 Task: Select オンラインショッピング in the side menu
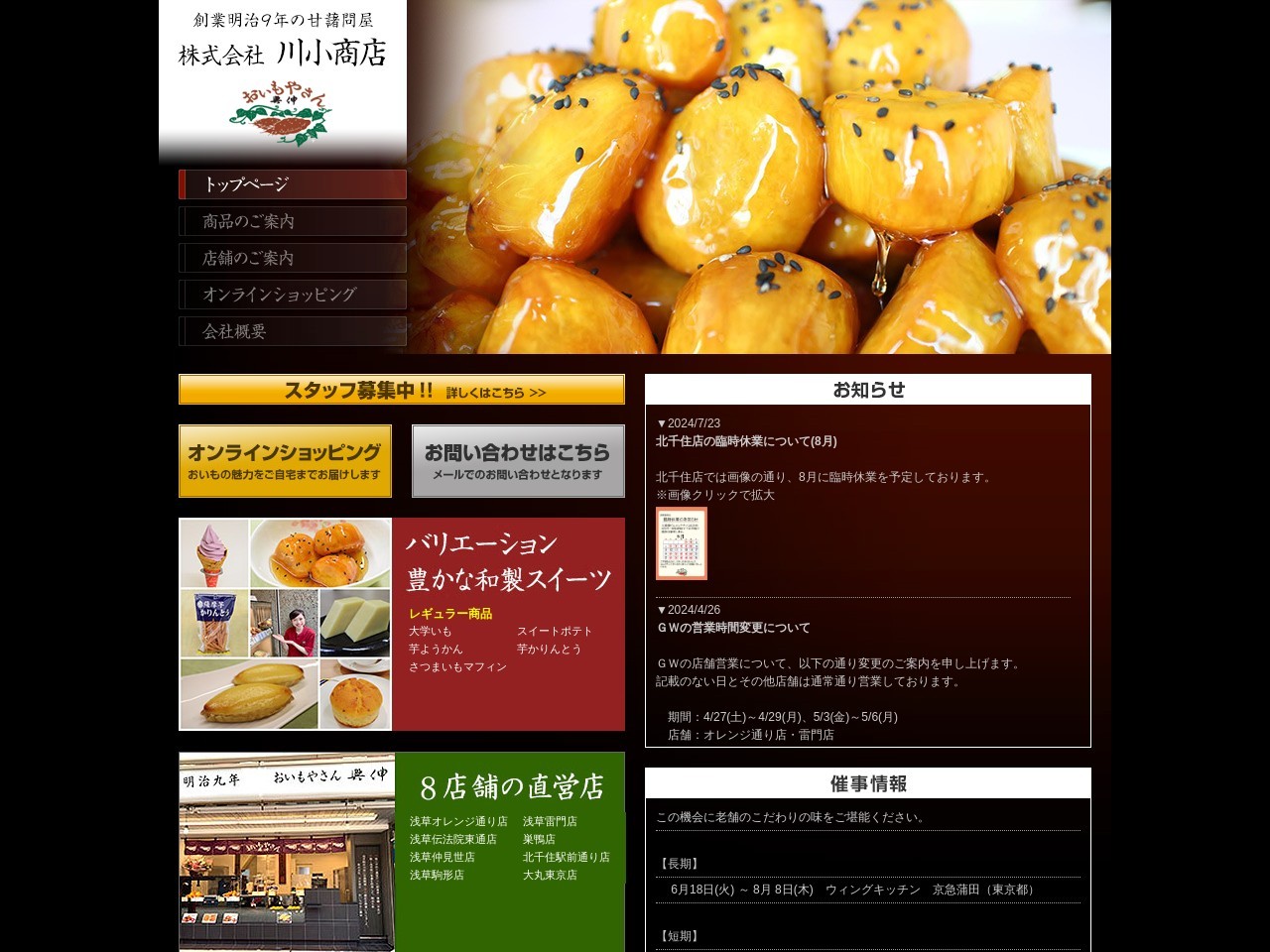click(293, 295)
